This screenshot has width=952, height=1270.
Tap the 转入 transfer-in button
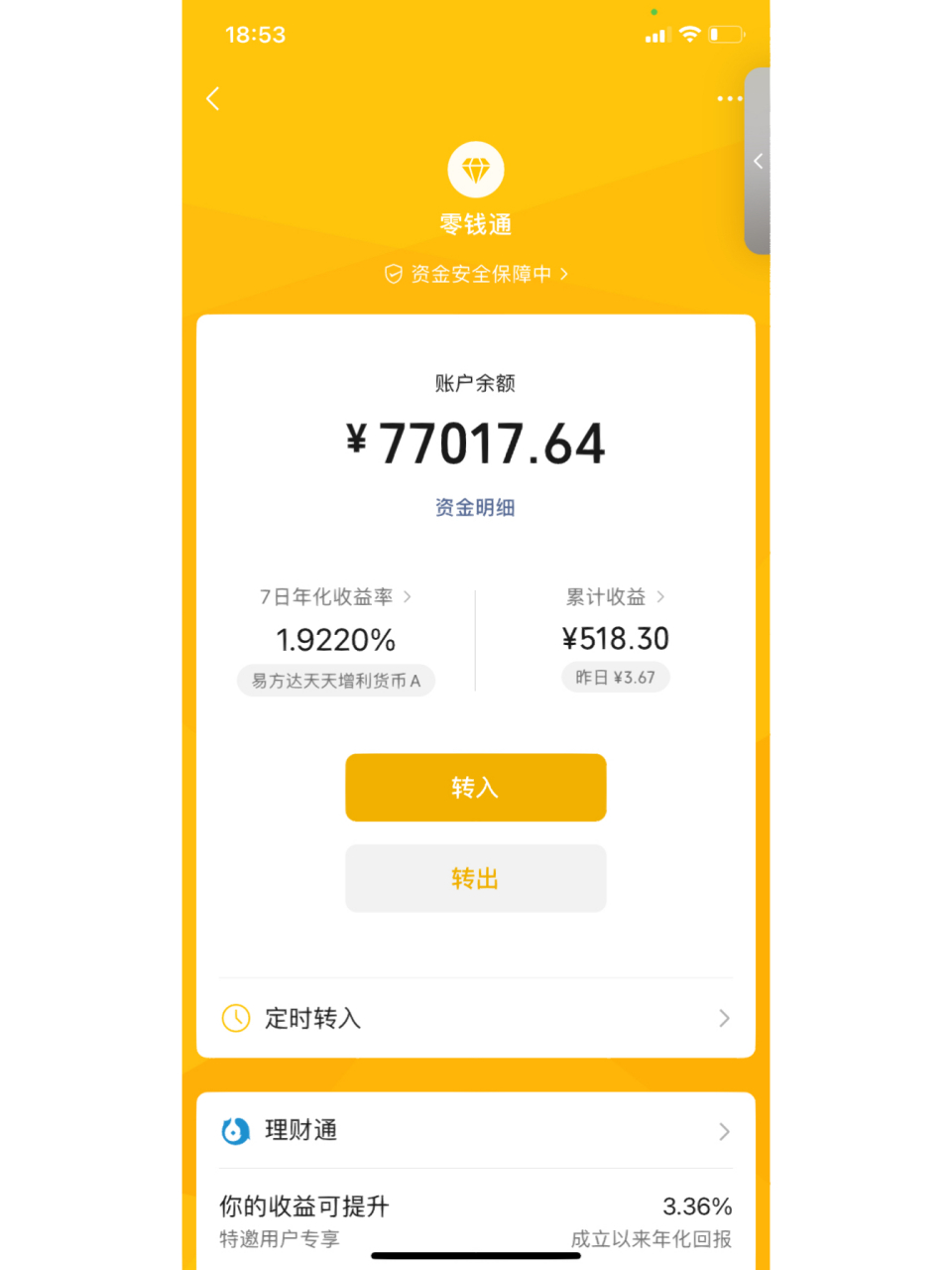pos(476,787)
